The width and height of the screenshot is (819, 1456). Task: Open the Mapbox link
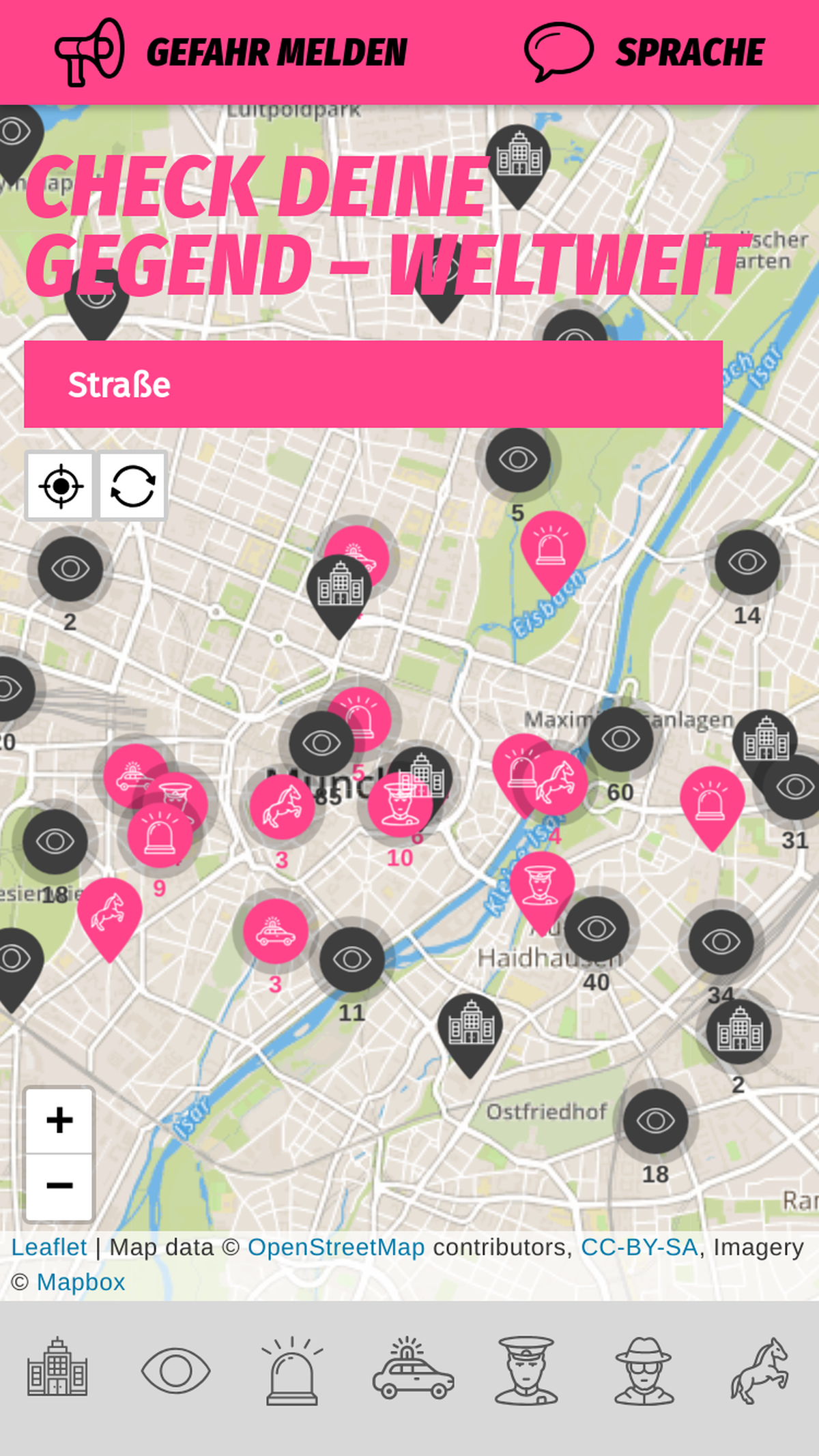(x=81, y=1282)
